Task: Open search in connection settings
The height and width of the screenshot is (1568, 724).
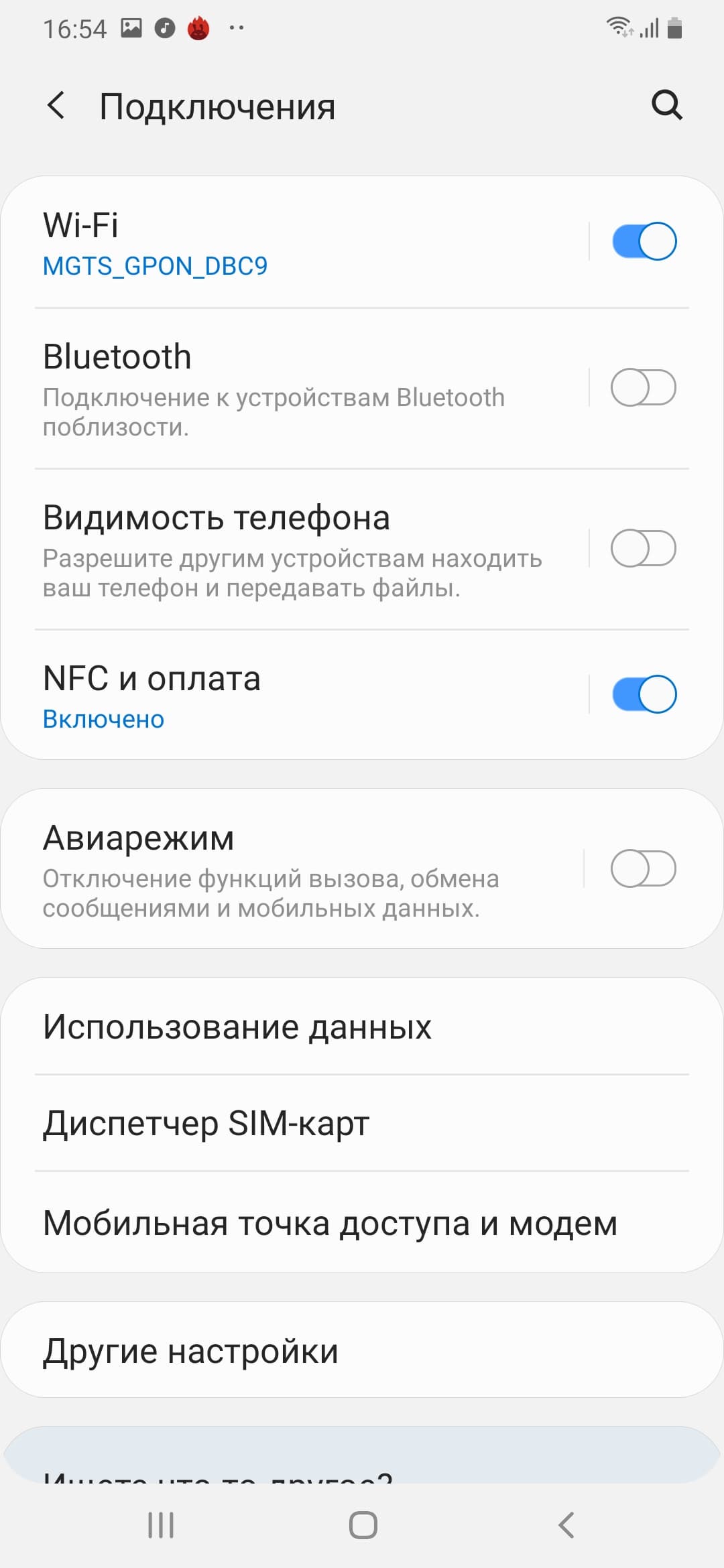Action: pos(666,105)
